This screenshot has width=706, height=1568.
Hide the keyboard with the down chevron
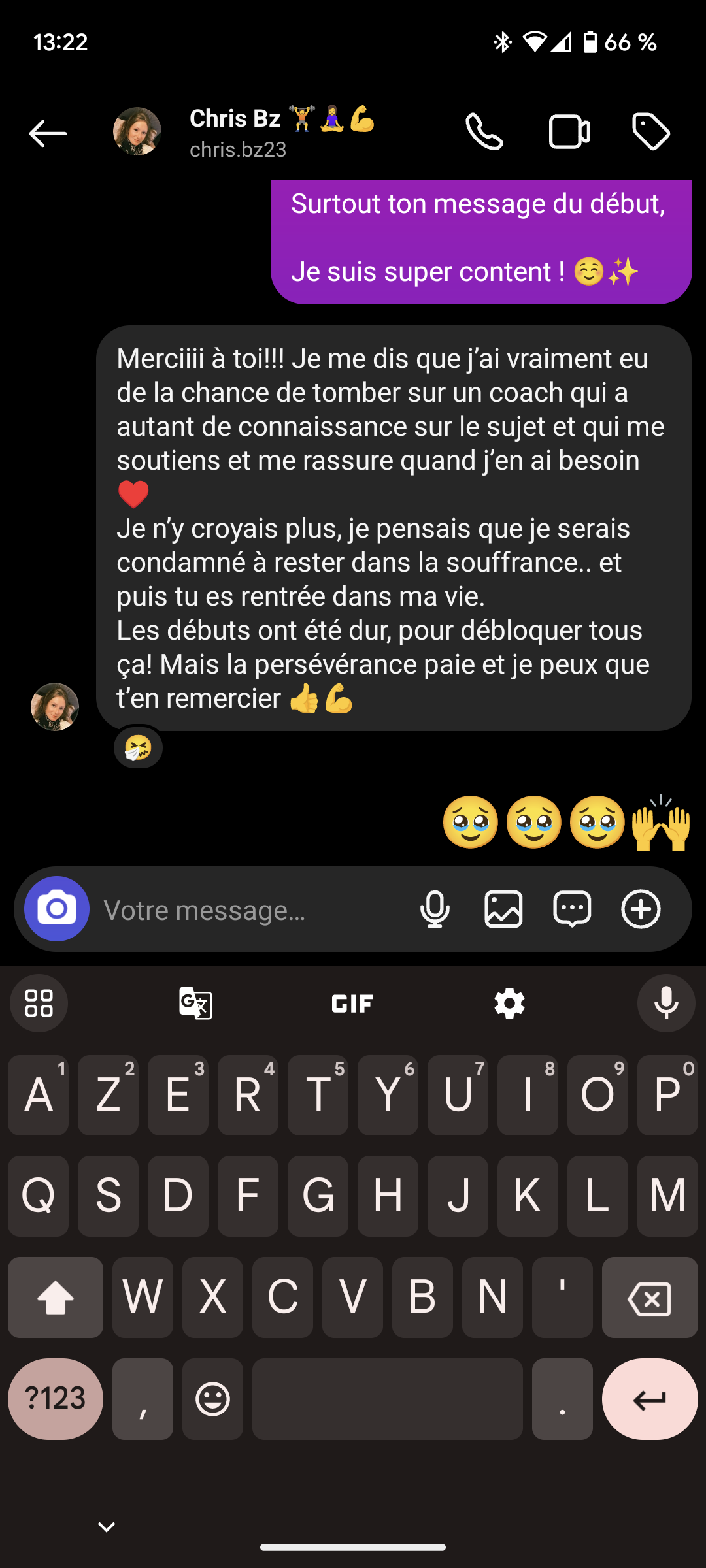[107, 1527]
